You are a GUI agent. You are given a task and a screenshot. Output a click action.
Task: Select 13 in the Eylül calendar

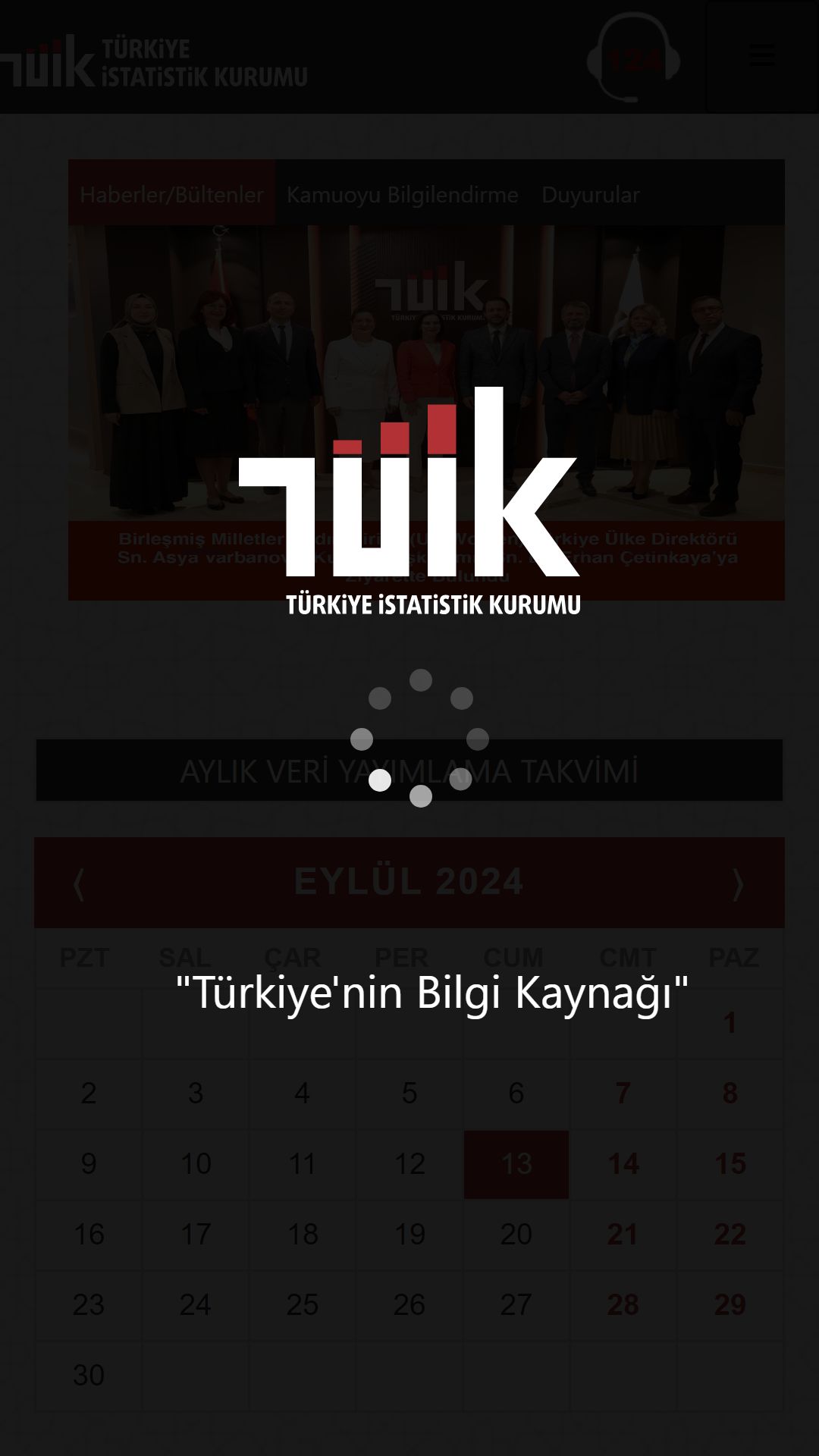[x=516, y=1164]
